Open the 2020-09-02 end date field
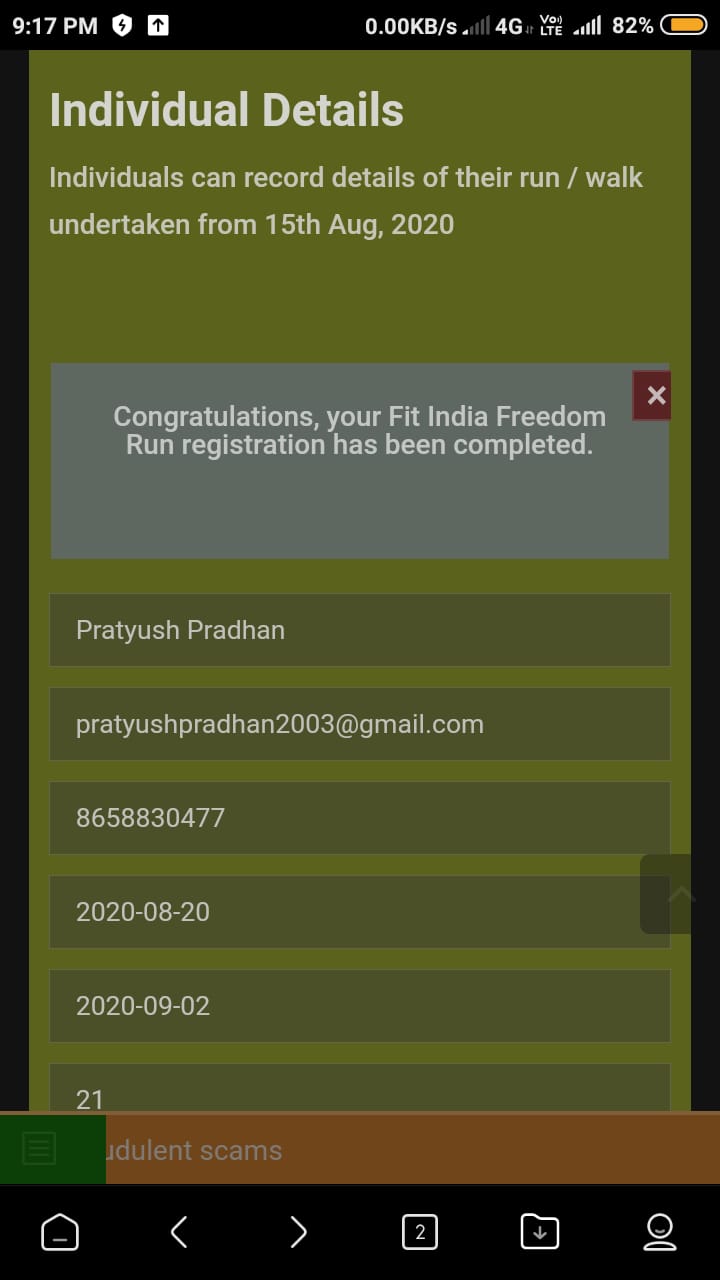720x1280 pixels. pos(360,1006)
